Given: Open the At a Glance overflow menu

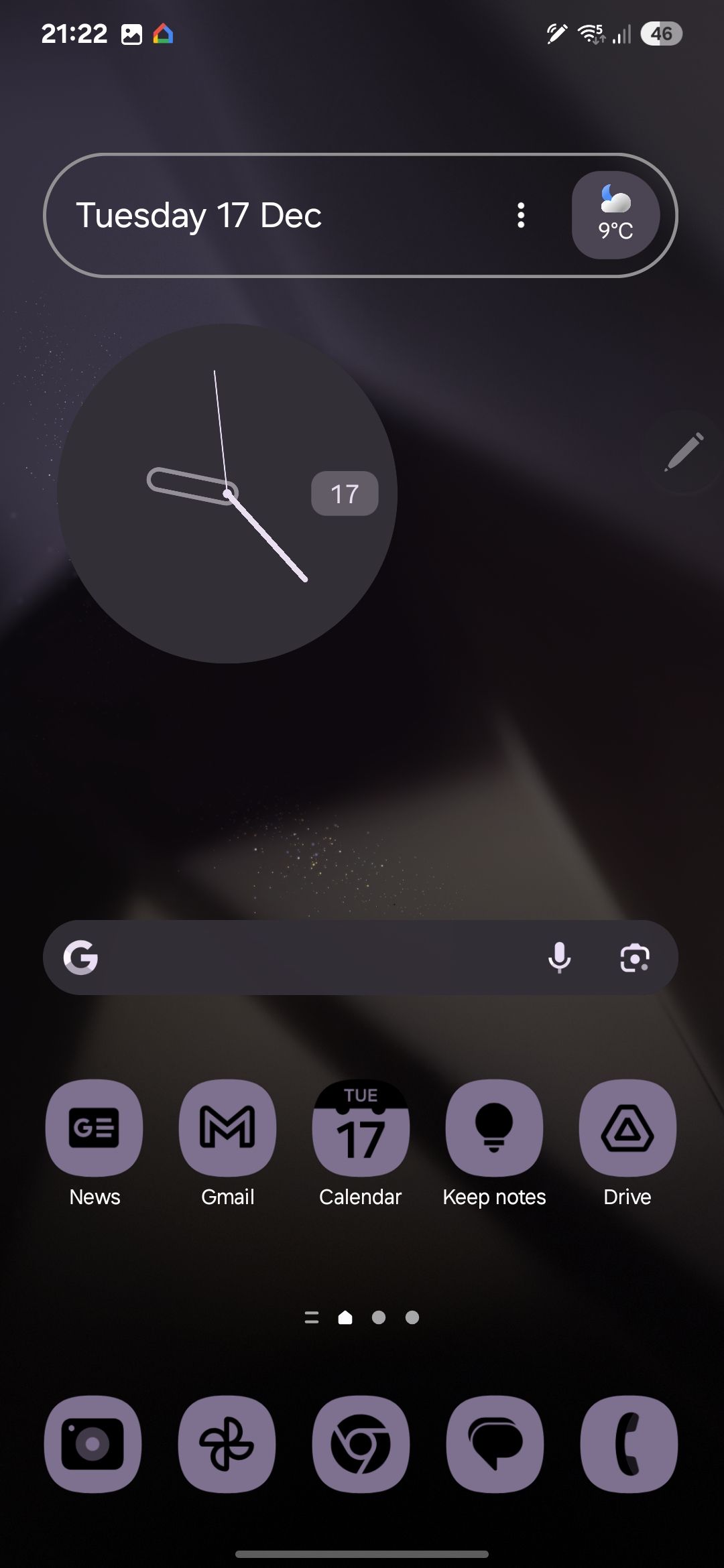Looking at the screenshot, I should click(521, 215).
